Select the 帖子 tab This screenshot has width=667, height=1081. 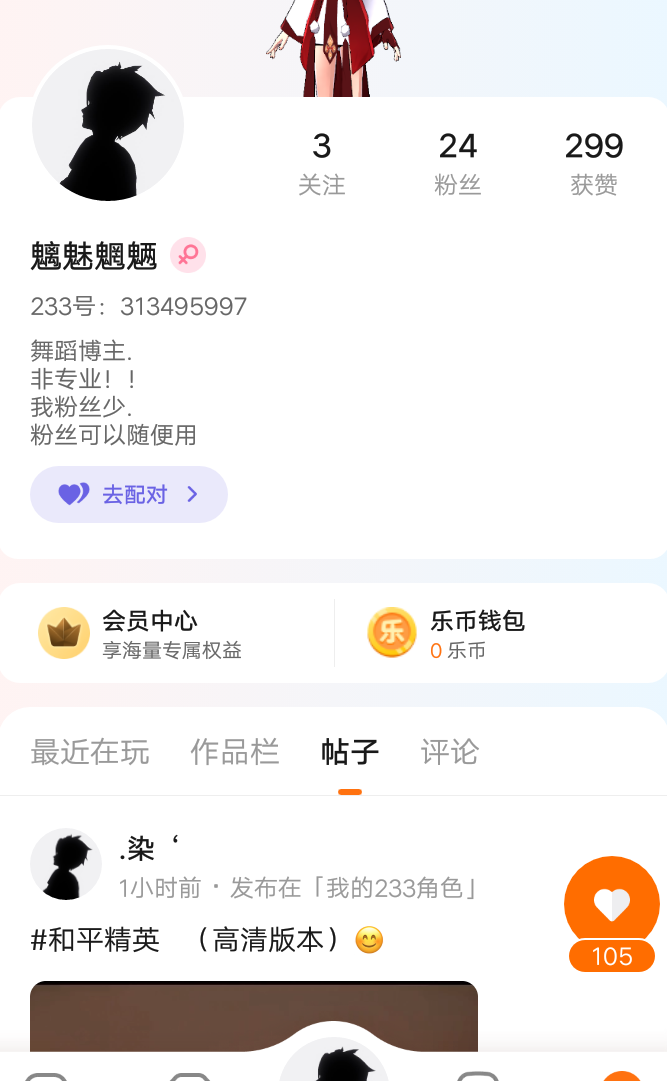pos(350,752)
